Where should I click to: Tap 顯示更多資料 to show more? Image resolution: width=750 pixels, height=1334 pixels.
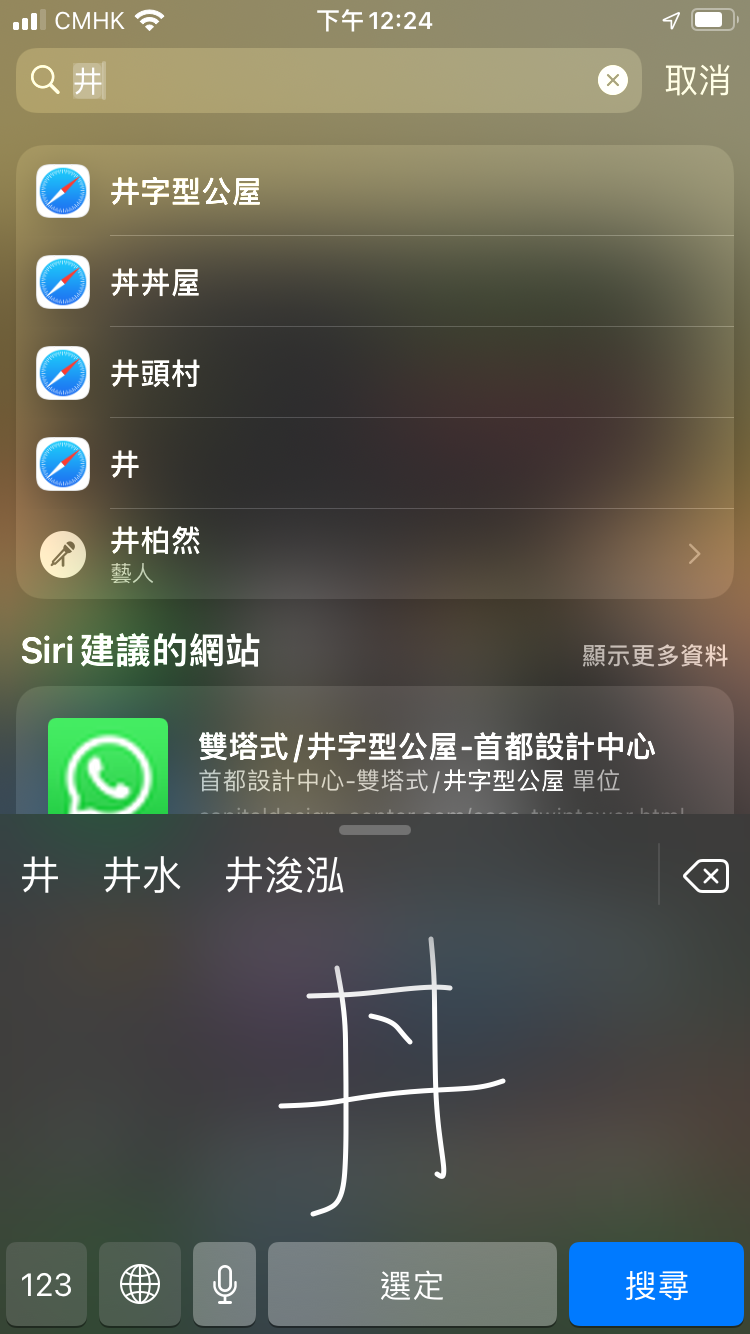click(655, 655)
